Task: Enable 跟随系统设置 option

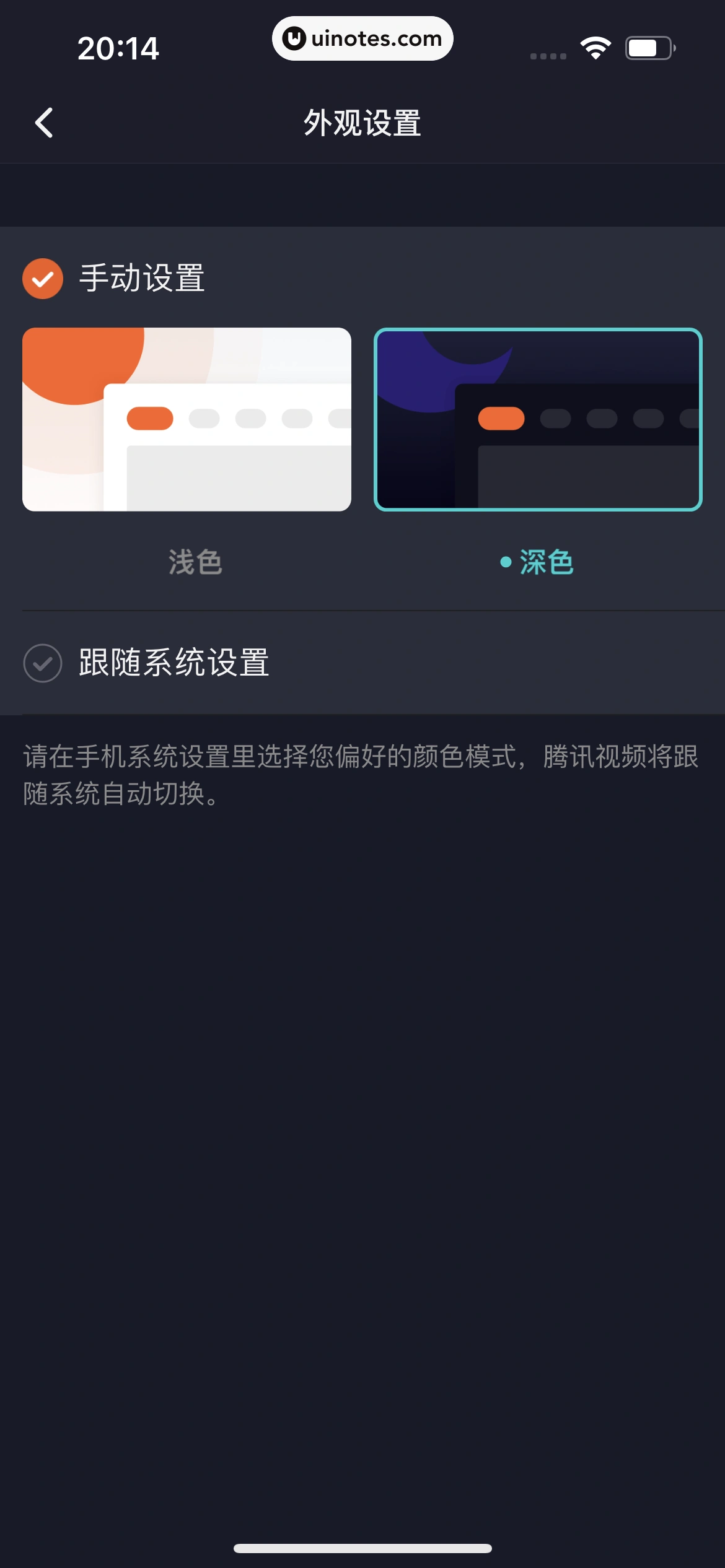Action: click(43, 663)
